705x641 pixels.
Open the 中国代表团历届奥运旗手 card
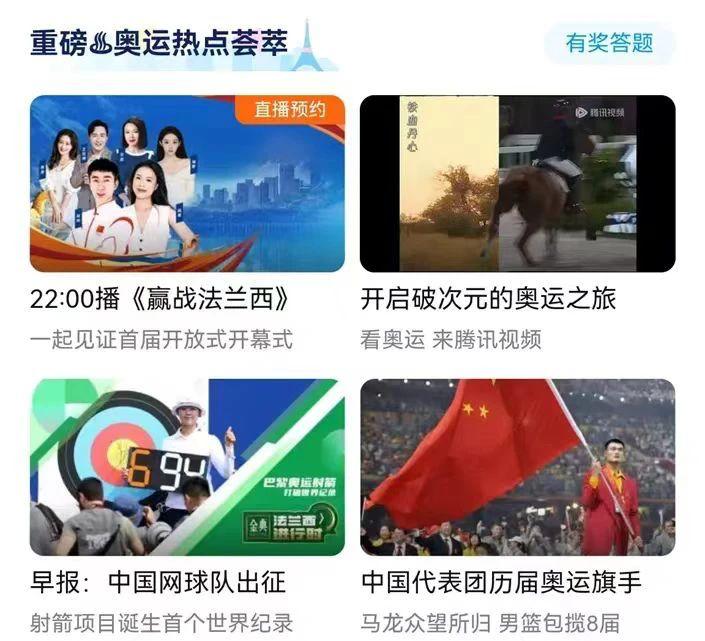click(x=517, y=467)
